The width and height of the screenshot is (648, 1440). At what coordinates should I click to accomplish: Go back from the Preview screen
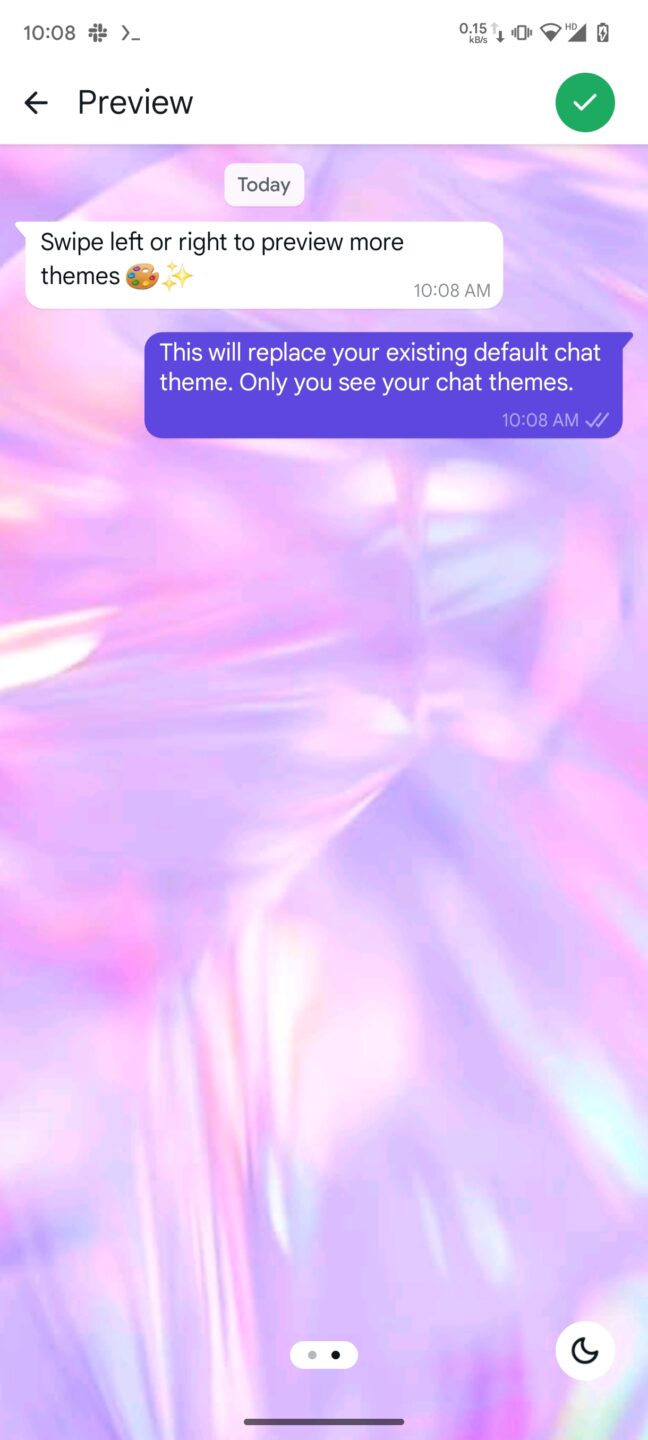pos(36,102)
